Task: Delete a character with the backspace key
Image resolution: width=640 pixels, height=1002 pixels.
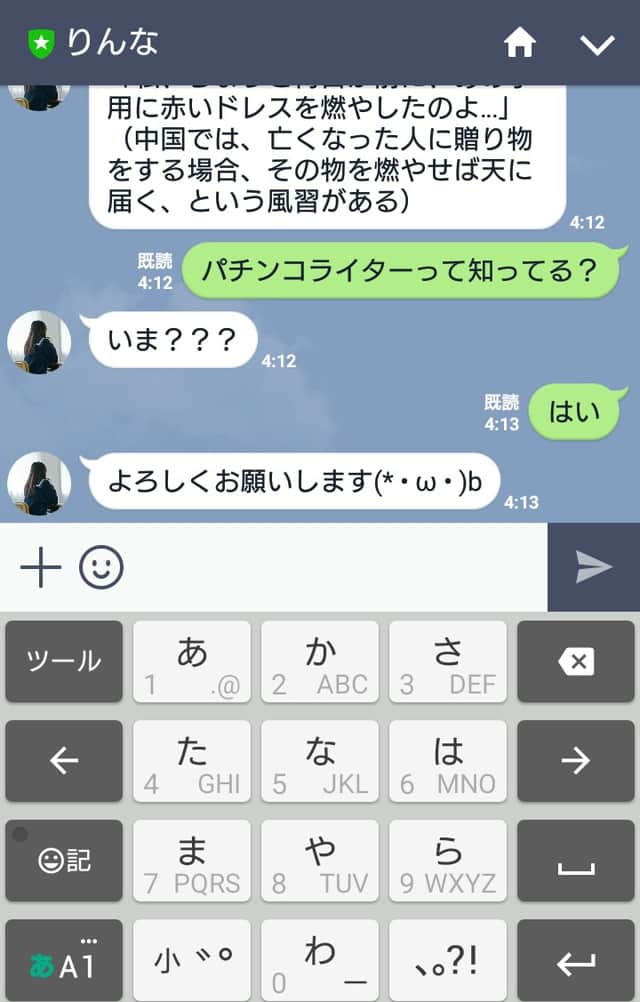Action: pos(576,661)
